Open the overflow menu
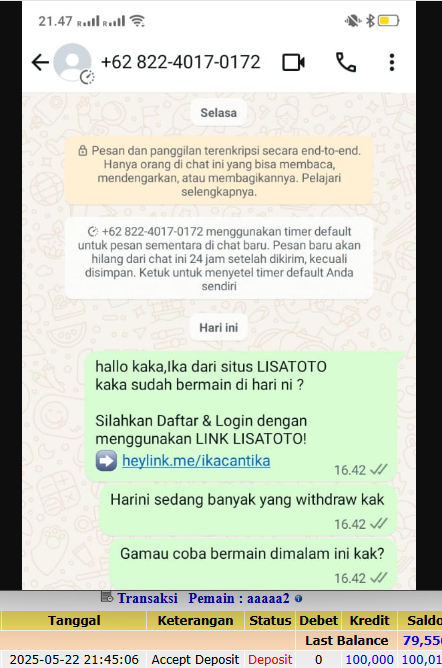 392,63
